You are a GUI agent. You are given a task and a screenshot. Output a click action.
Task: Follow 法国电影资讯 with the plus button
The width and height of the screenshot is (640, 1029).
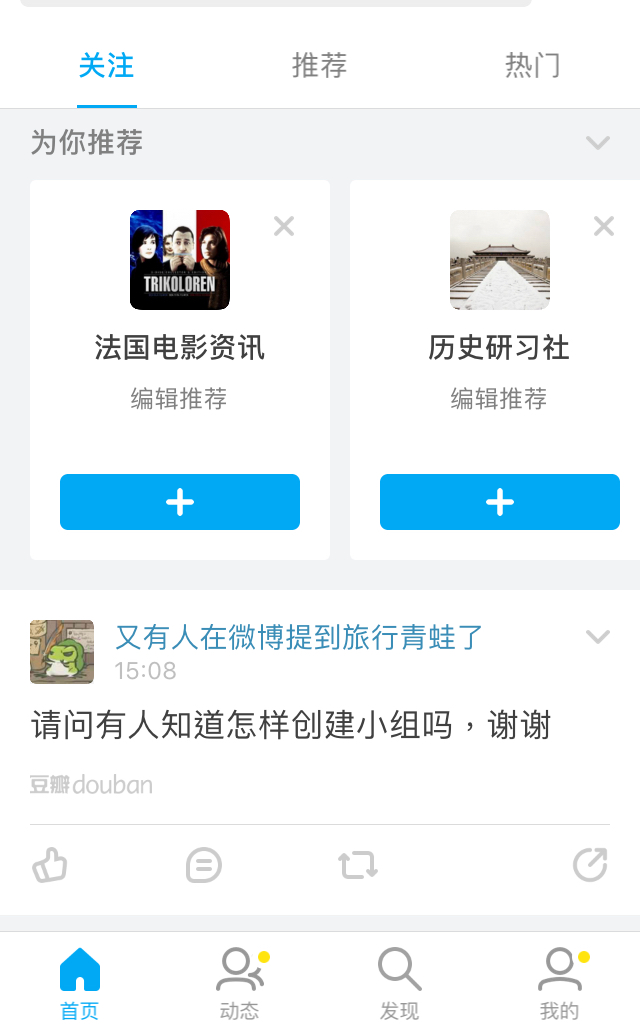click(180, 502)
